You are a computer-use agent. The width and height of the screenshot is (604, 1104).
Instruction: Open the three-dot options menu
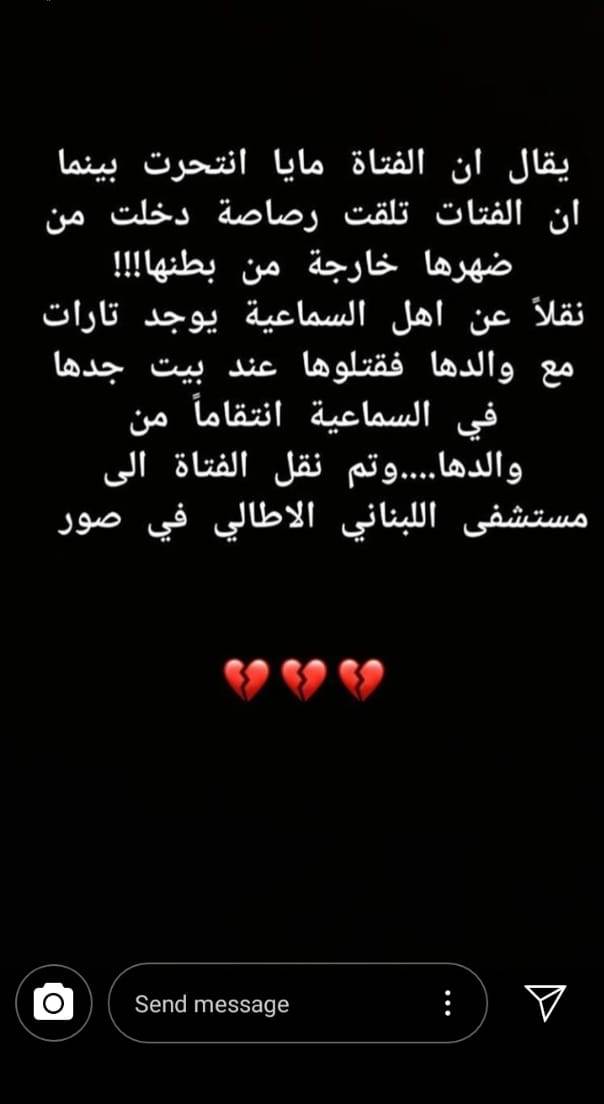tap(448, 1002)
